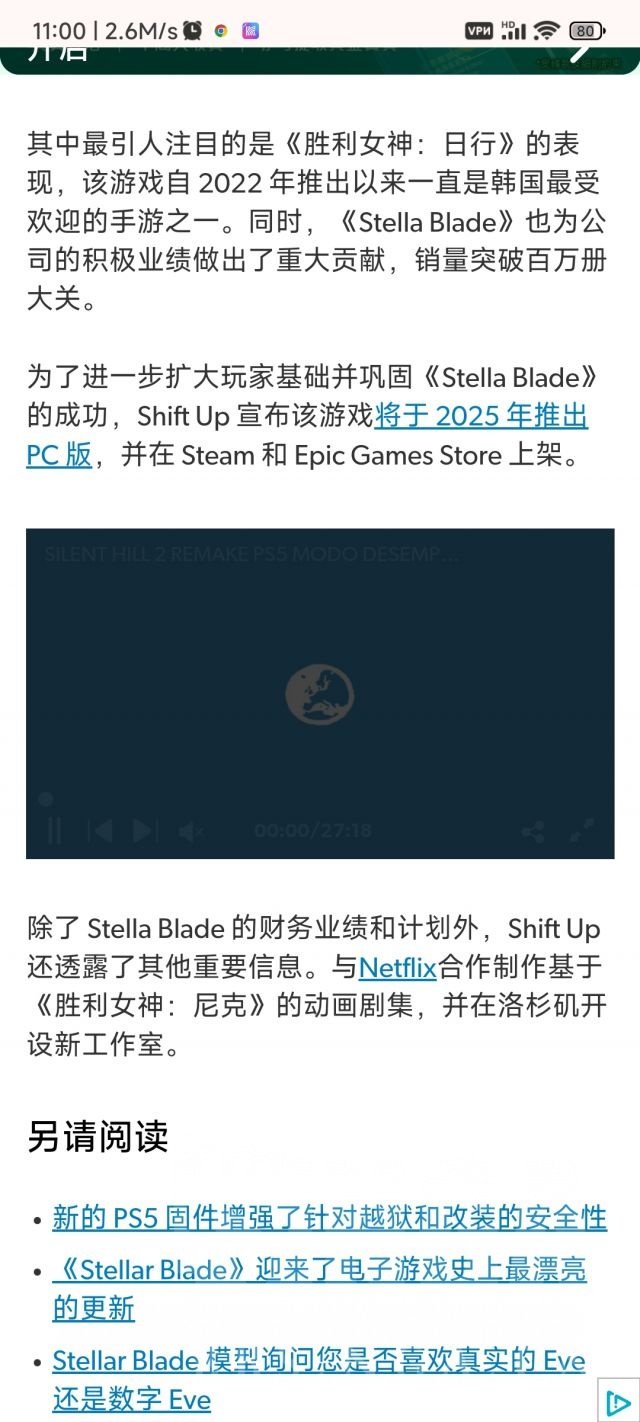Expand the video to fullscreen

582,830
